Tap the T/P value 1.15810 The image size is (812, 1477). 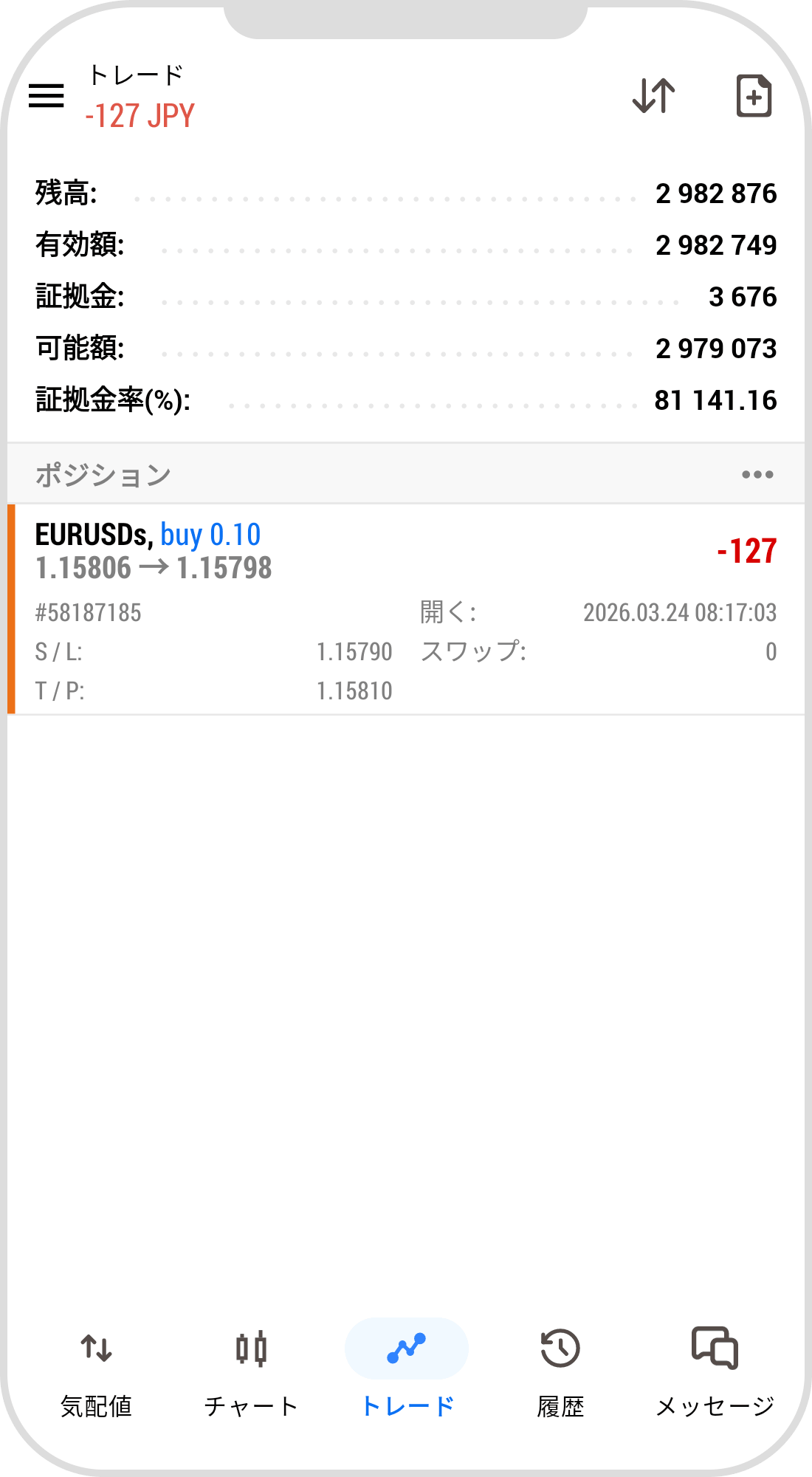(x=354, y=690)
